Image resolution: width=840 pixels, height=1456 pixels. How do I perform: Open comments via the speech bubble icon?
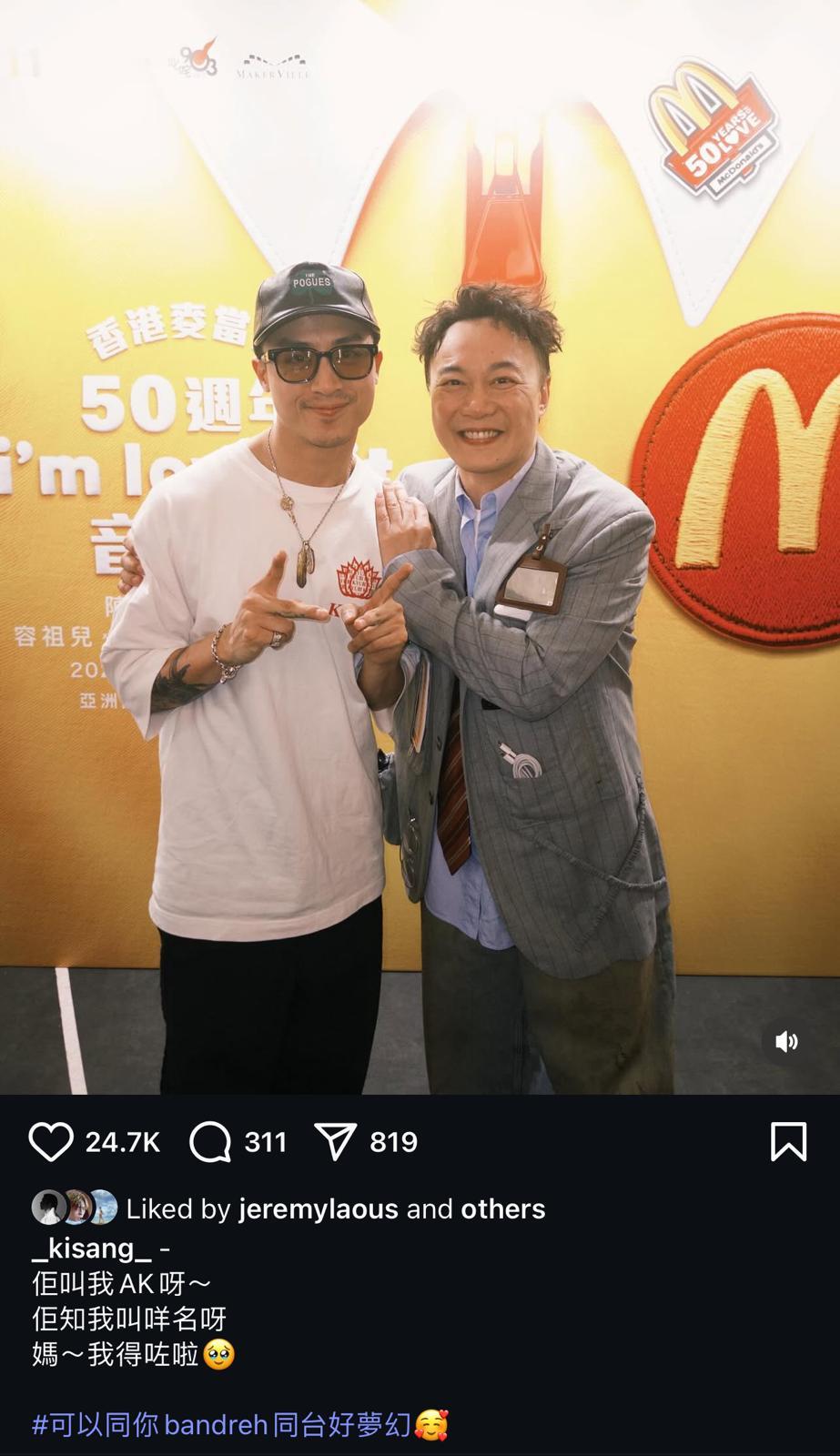pos(211,1141)
